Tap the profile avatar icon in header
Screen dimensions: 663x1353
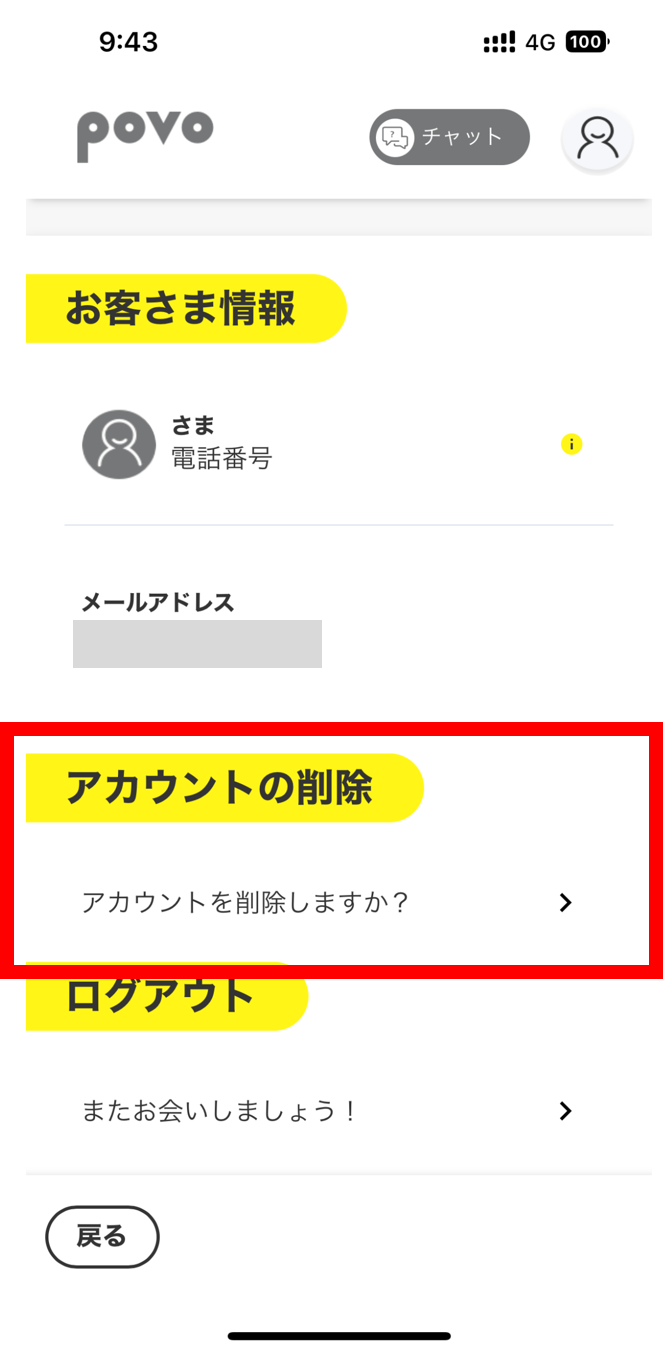pos(597,139)
